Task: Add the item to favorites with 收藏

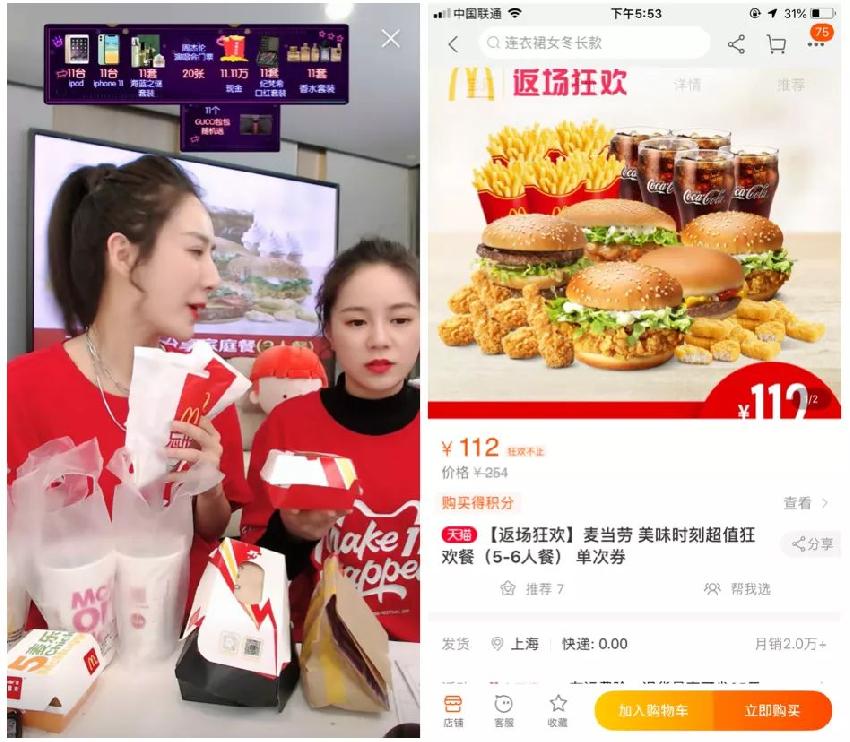Action: pyautogui.click(x=557, y=711)
